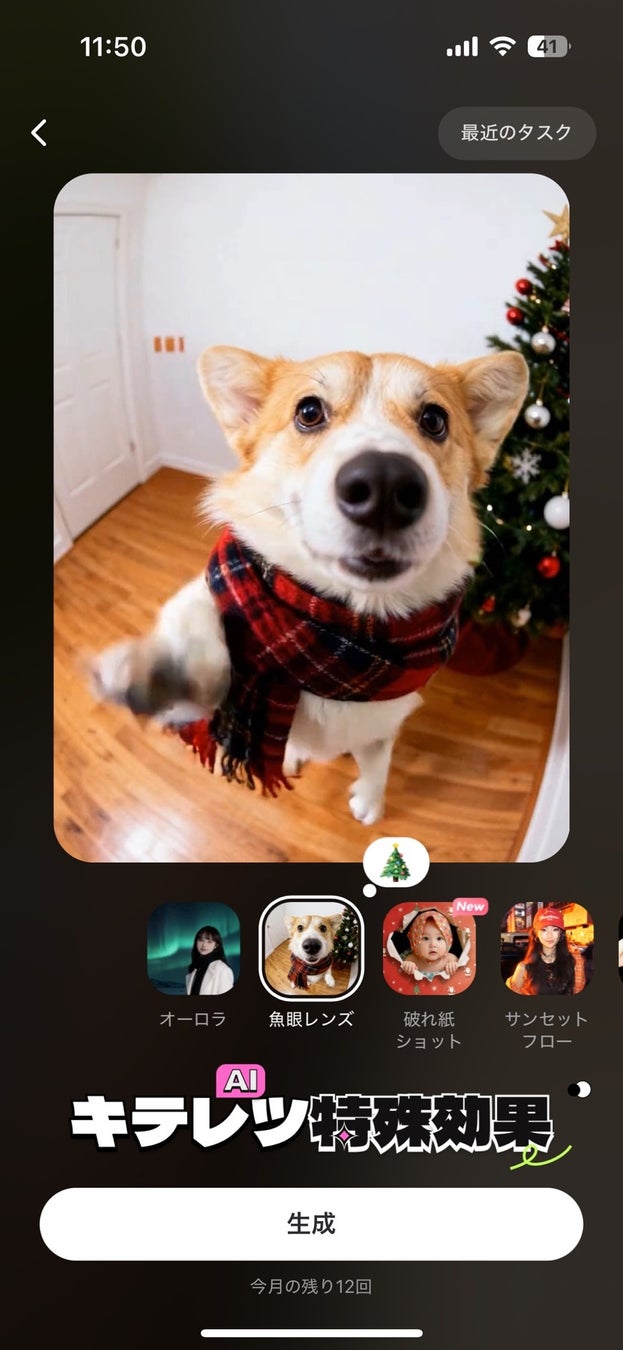Open the corgi fisheye preview image
This screenshot has height=1350, width=623.
point(311,517)
